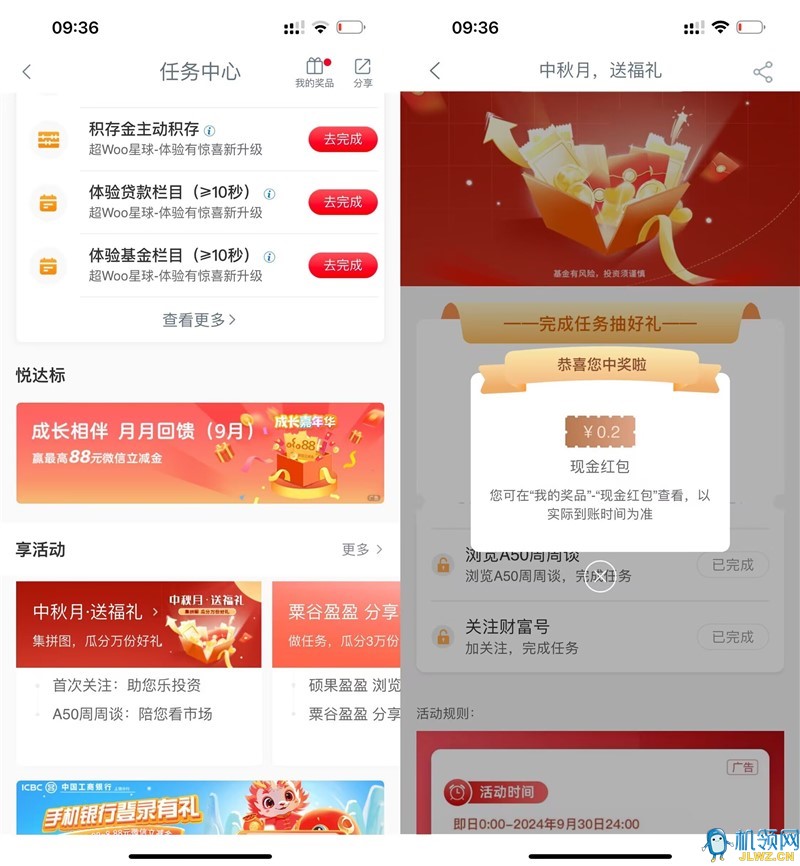The image size is (800, 866).
Task: Tap 分享 in the task center header
Action: 363,72
